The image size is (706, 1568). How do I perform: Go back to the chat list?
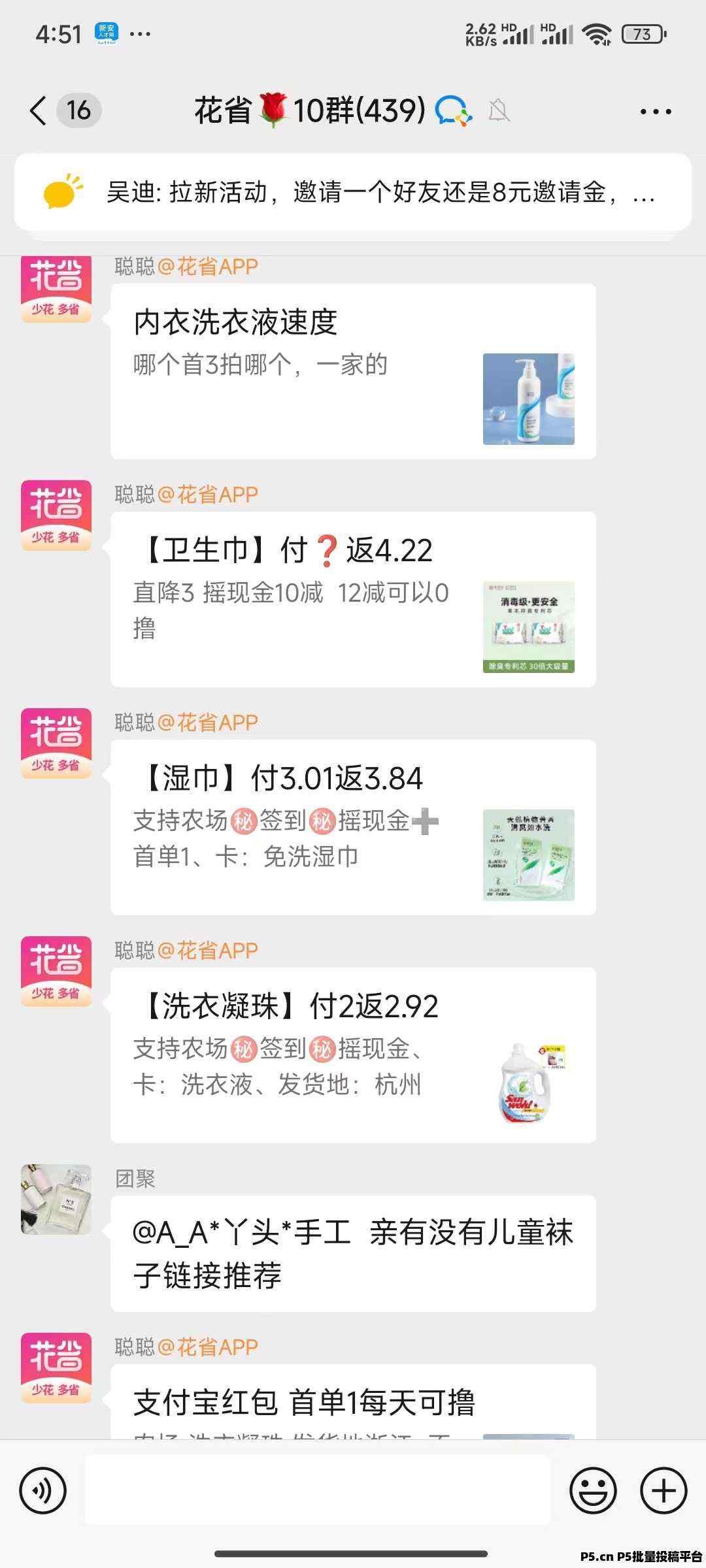point(39,110)
